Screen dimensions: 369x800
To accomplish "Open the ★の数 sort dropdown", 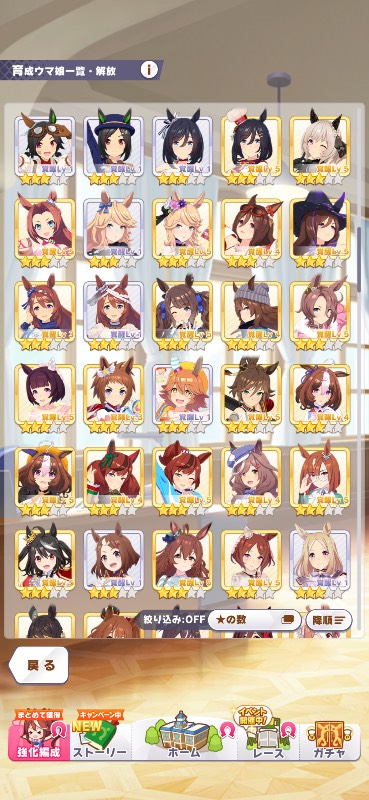I will point(255,620).
